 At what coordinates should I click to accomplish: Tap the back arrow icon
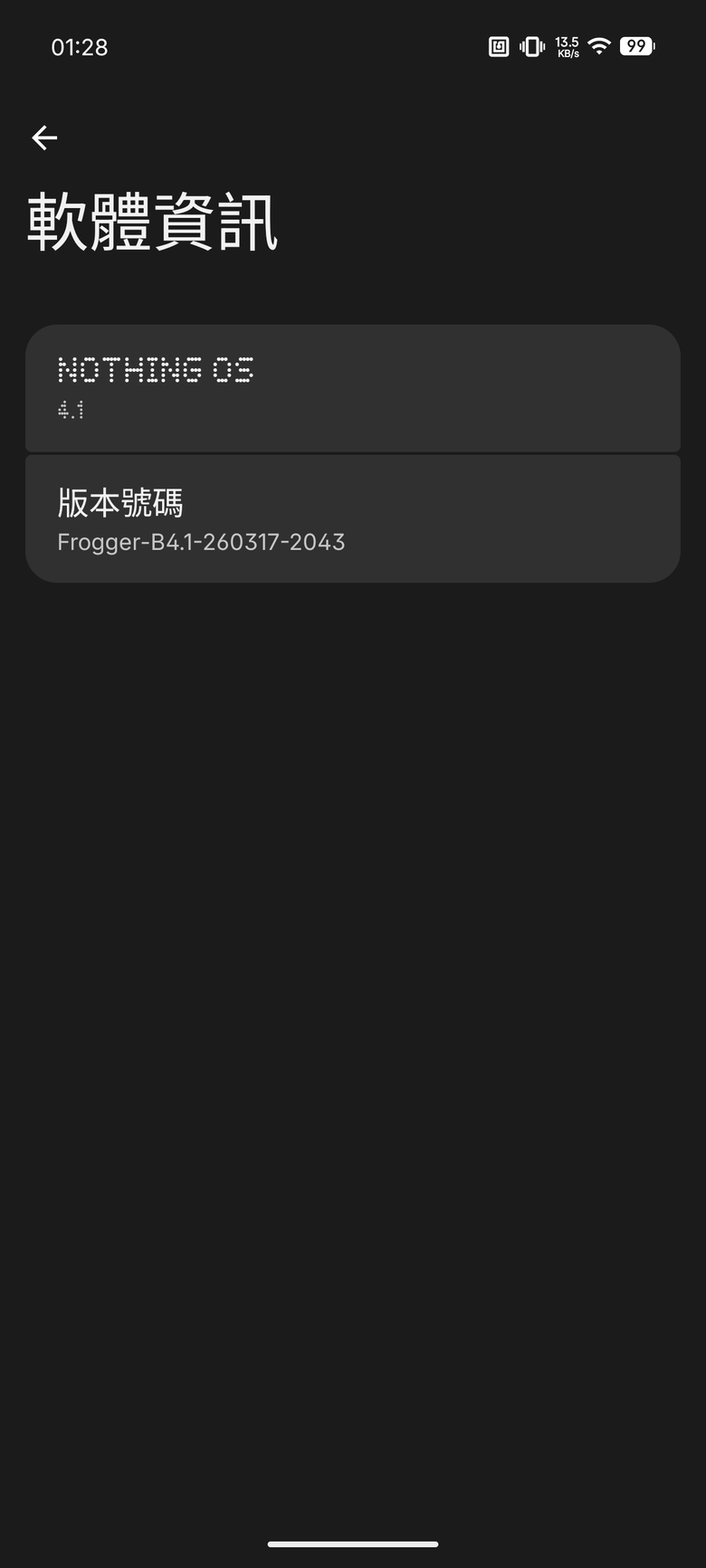point(43,138)
